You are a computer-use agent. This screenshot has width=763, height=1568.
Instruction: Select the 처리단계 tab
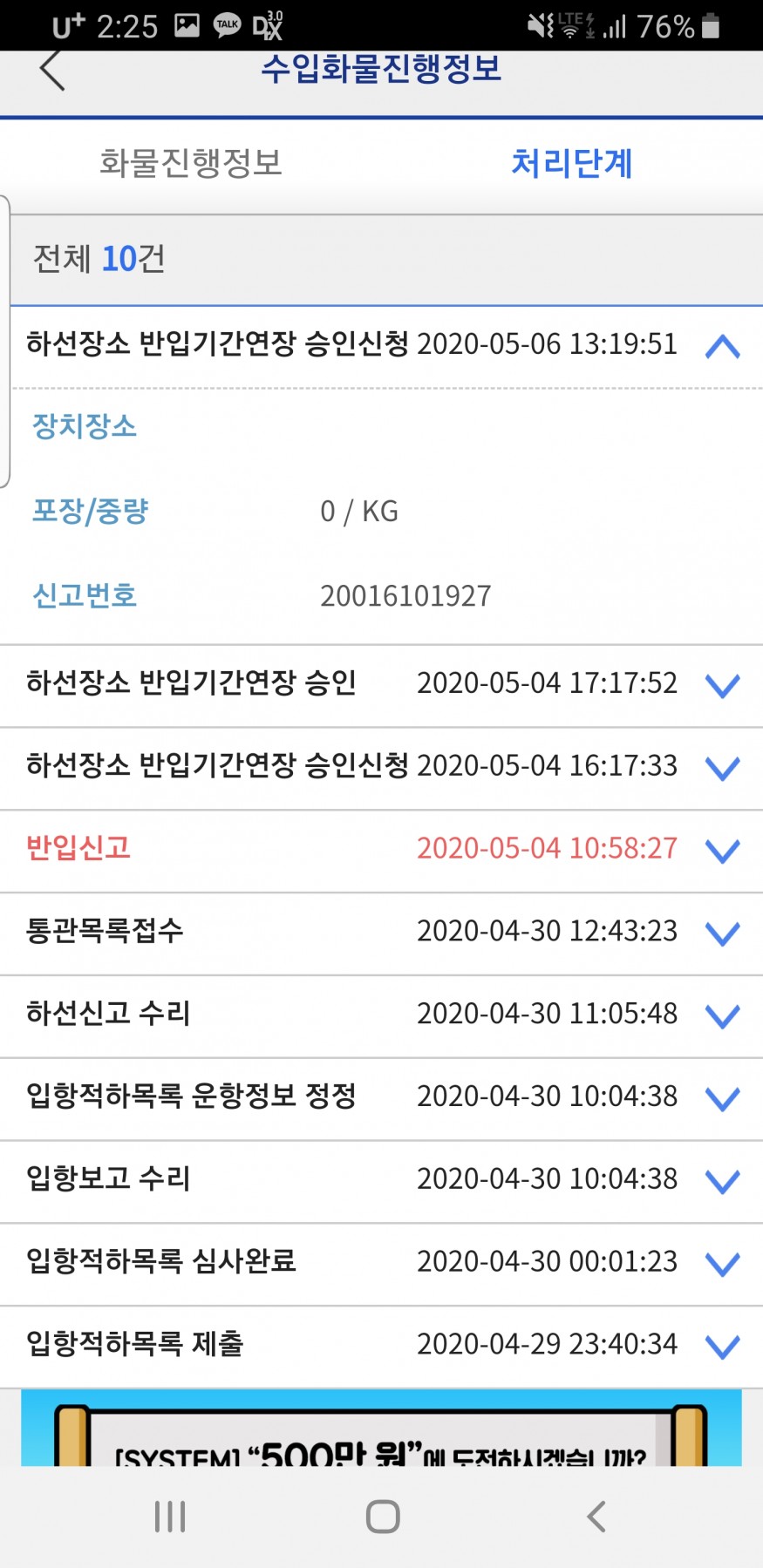pos(571,163)
